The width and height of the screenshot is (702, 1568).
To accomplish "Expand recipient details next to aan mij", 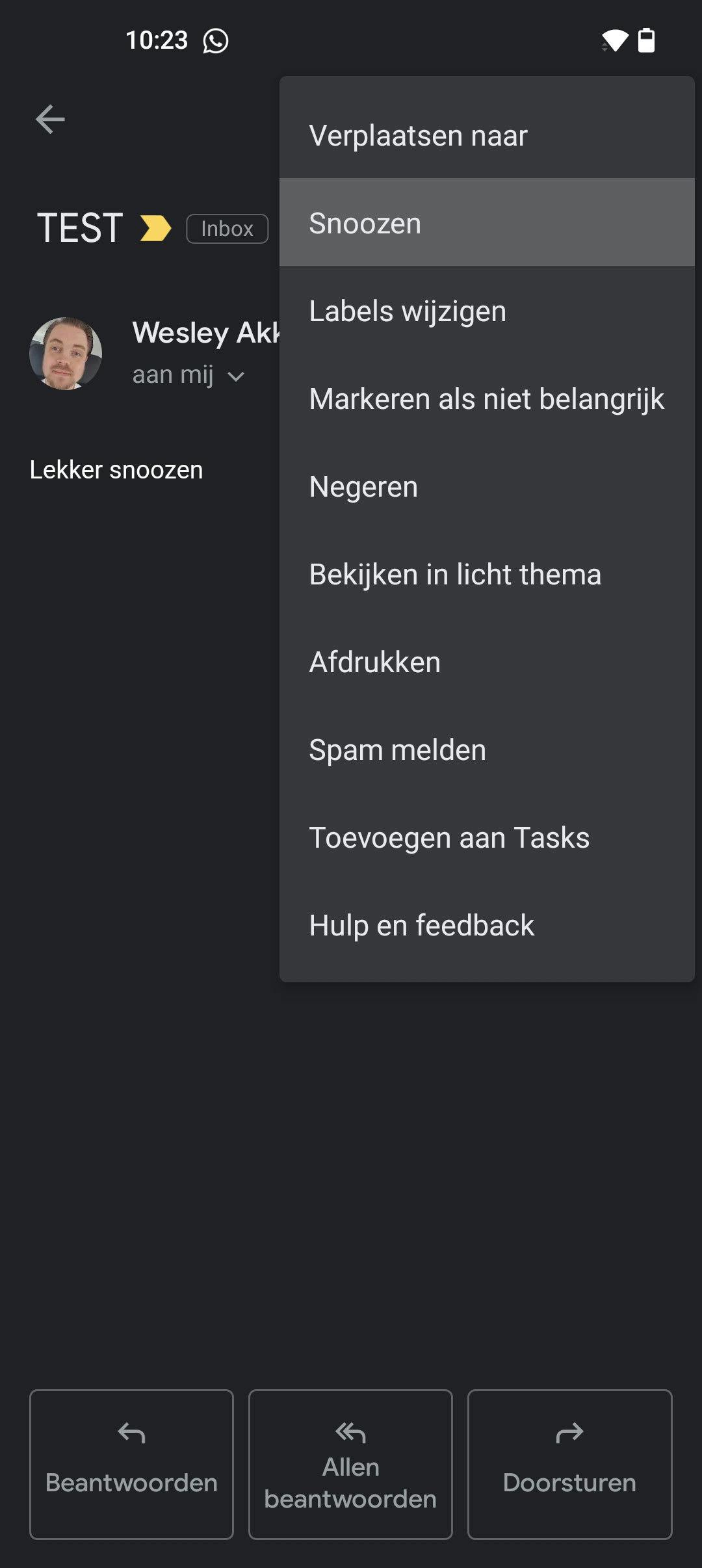I will [x=236, y=376].
